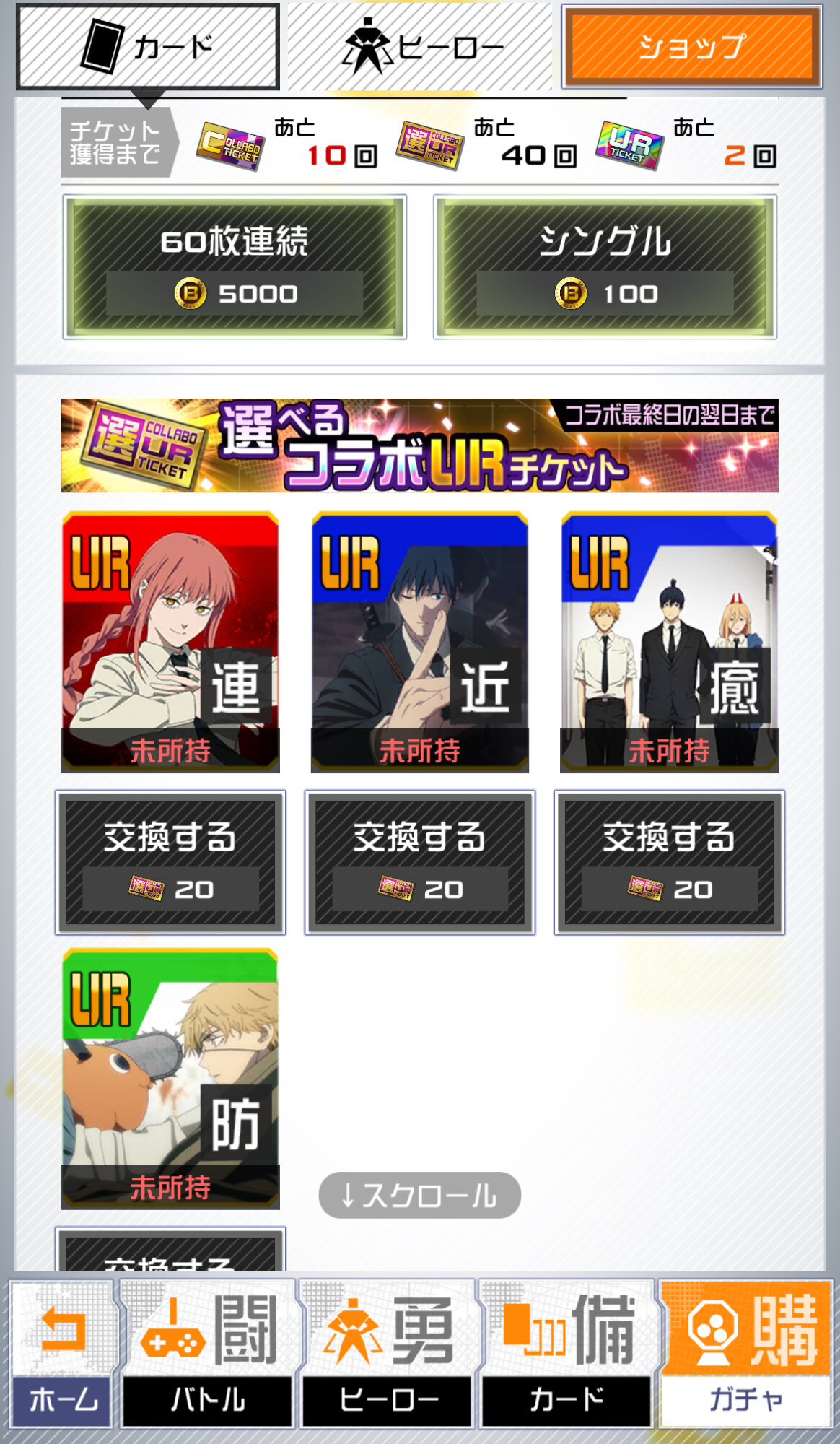840x1444 pixels.
Task: Tap 交換する under the 連 card
Action: (170, 862)
